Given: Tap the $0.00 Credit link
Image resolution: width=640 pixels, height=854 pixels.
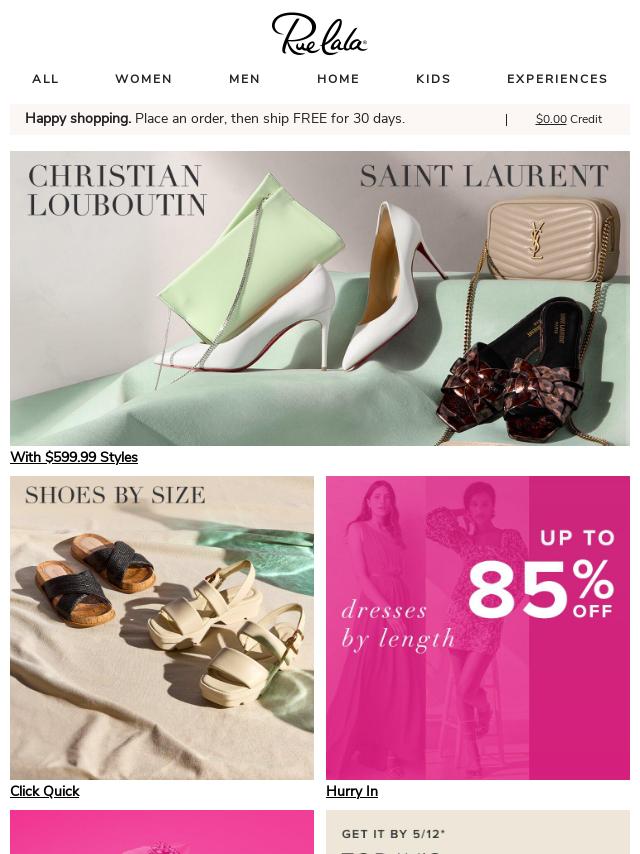Looking at the screenshot, I should 568,119.
